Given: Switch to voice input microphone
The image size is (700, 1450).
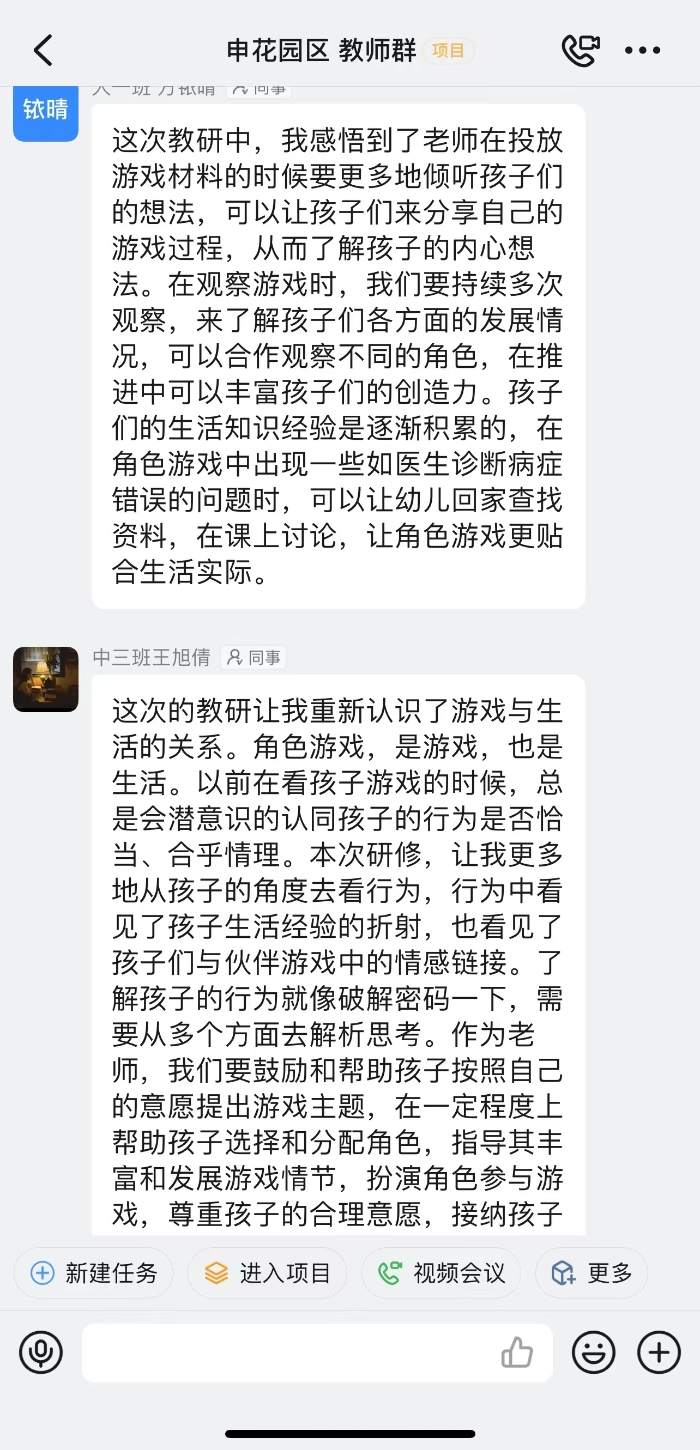Looking at the screenshot, I should (x=41, y=1353).
